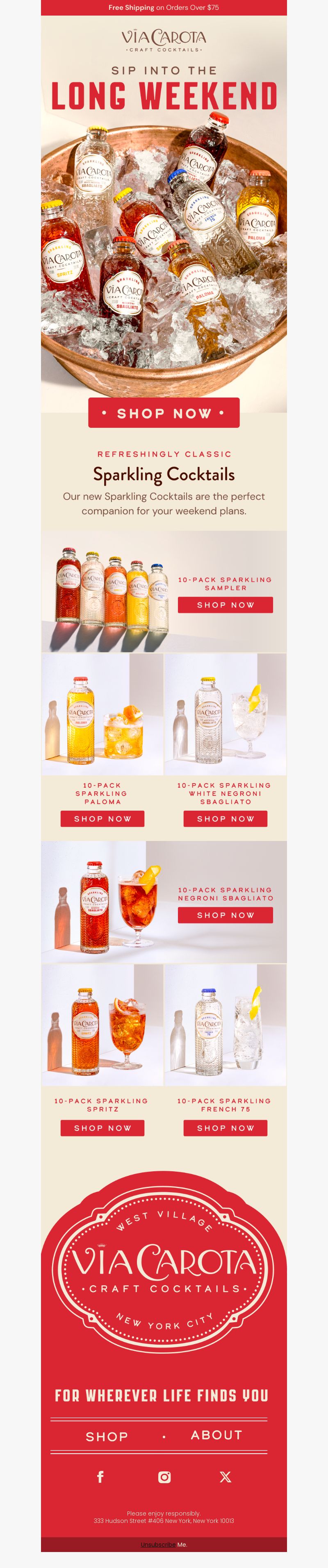
Task: Shop the 10-Pack Sparkling Spritz
Action: [102, 1128]
